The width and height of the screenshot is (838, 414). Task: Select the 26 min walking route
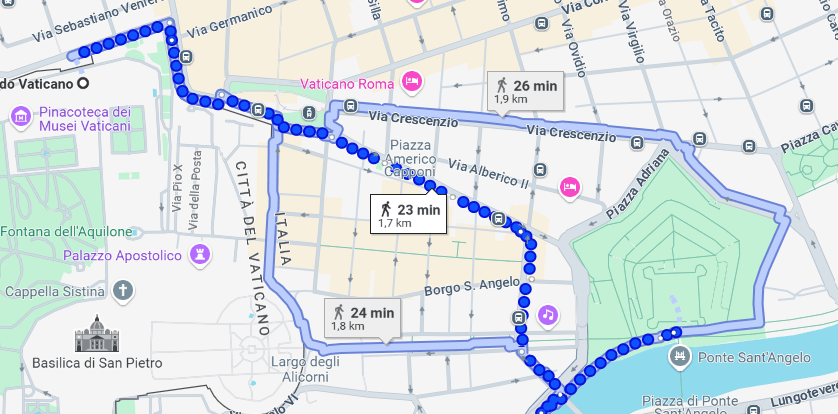[x=525, y=91]
